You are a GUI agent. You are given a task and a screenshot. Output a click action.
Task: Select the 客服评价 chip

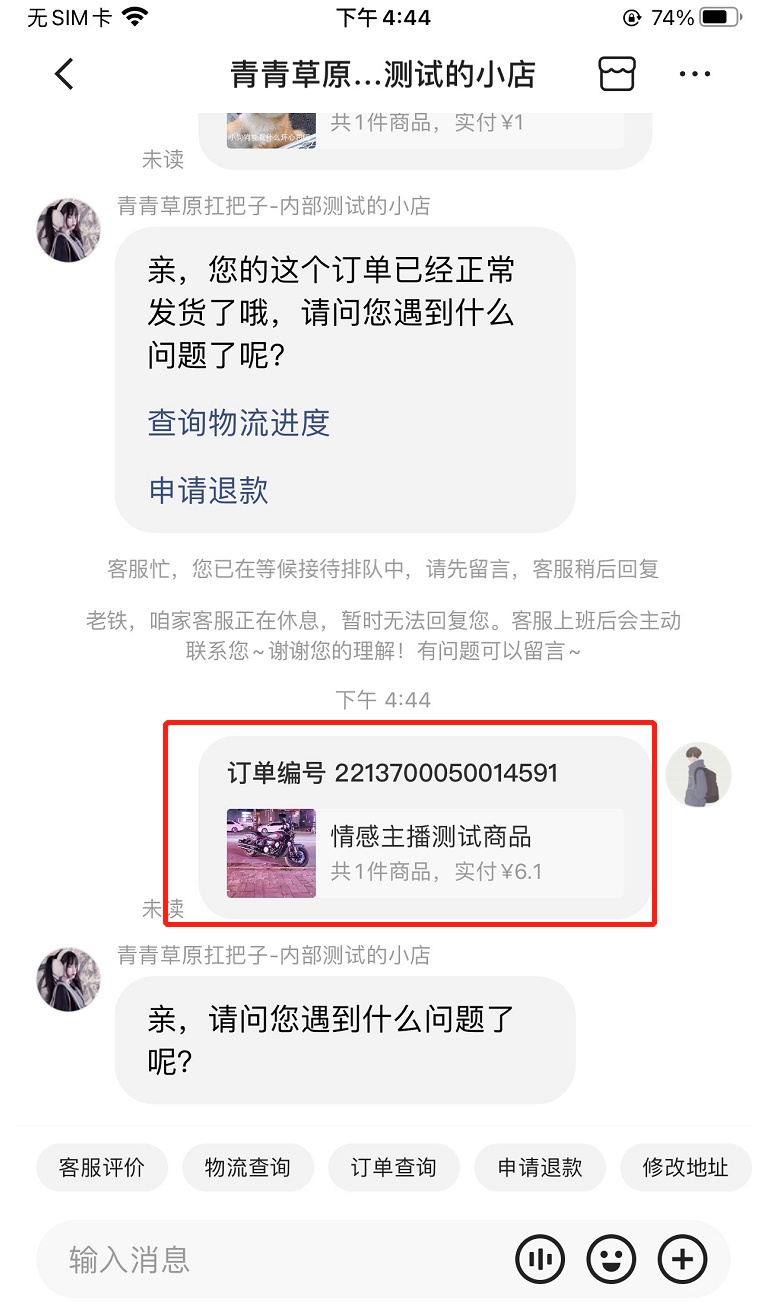tap(101, 1167)
